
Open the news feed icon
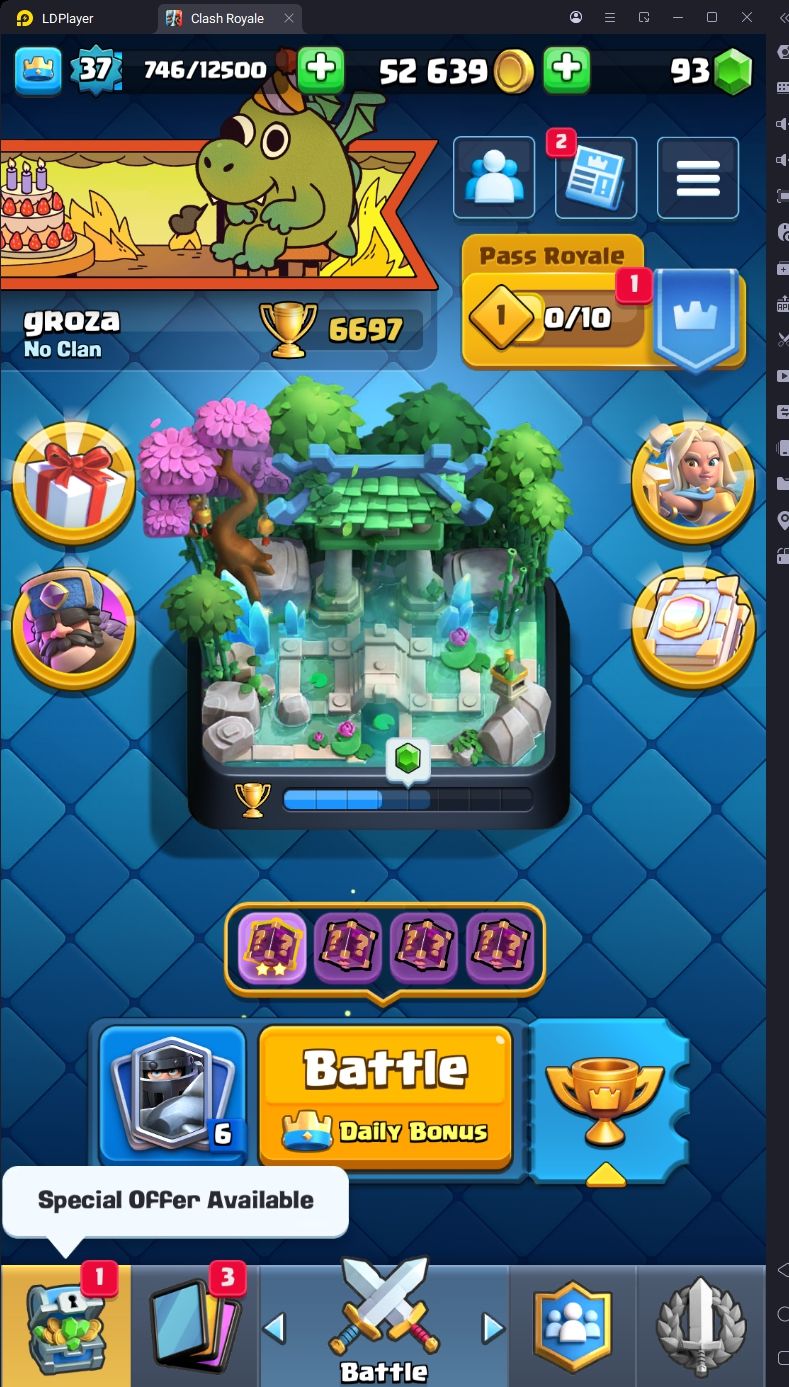click(596, 178)
